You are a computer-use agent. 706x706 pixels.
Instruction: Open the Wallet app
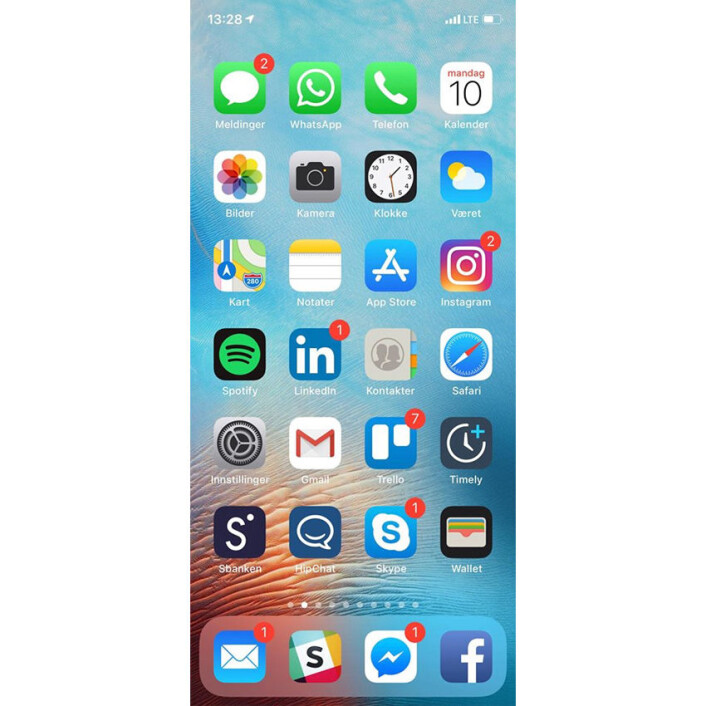coord(466,532)
